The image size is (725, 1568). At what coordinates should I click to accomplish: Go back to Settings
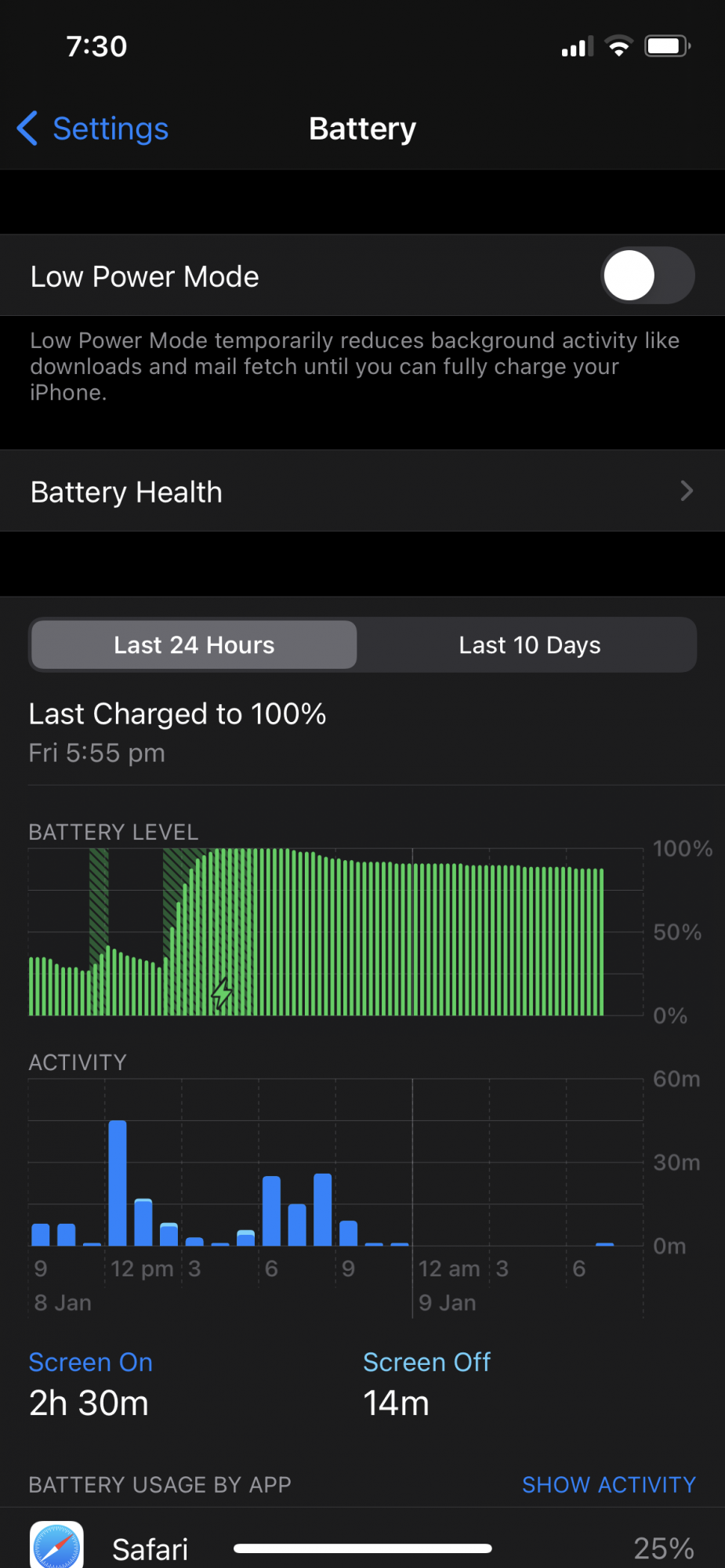coord(93,129)
